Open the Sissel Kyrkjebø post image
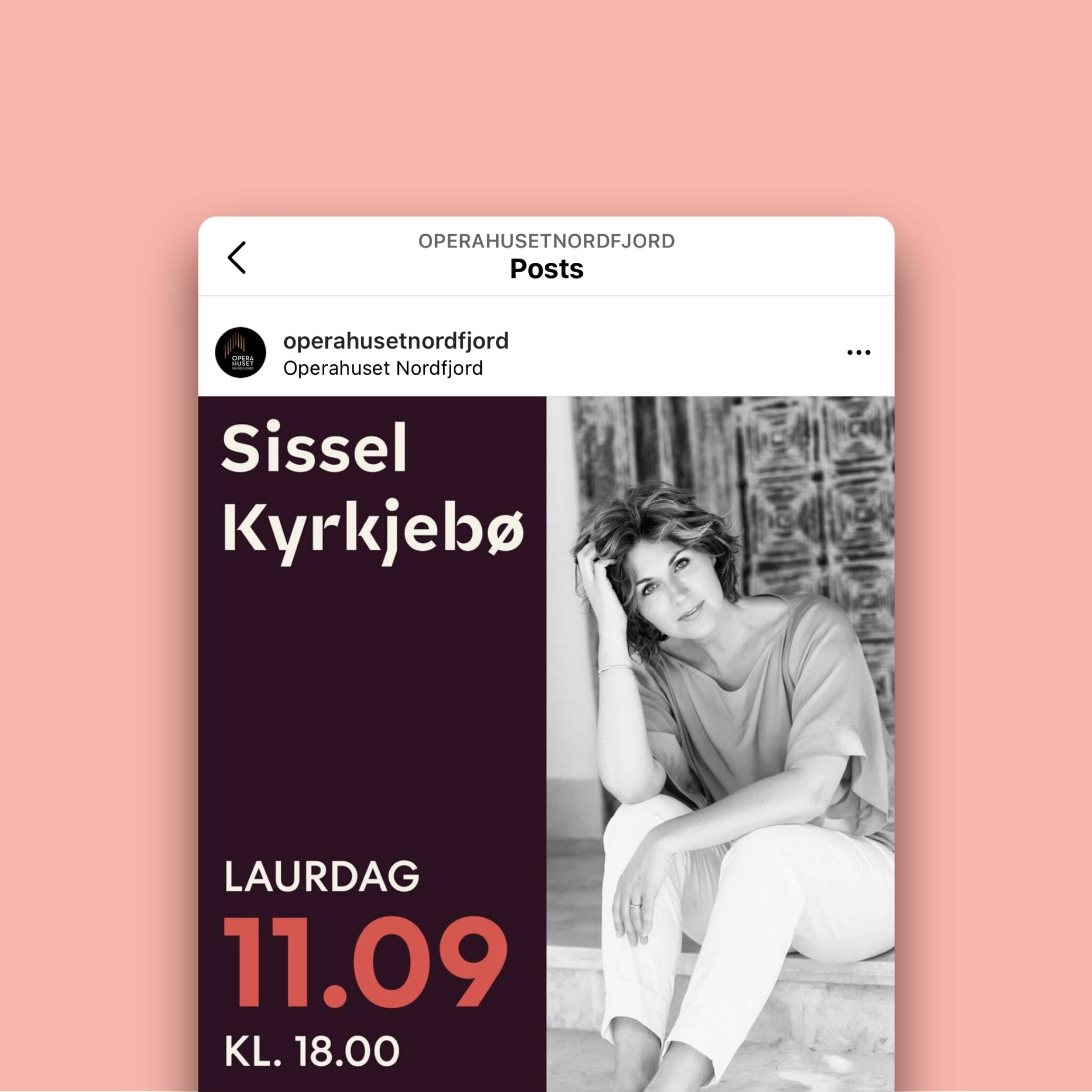Image resolution: width=1092 pixels, height=1092 pixels. [546, 735]
